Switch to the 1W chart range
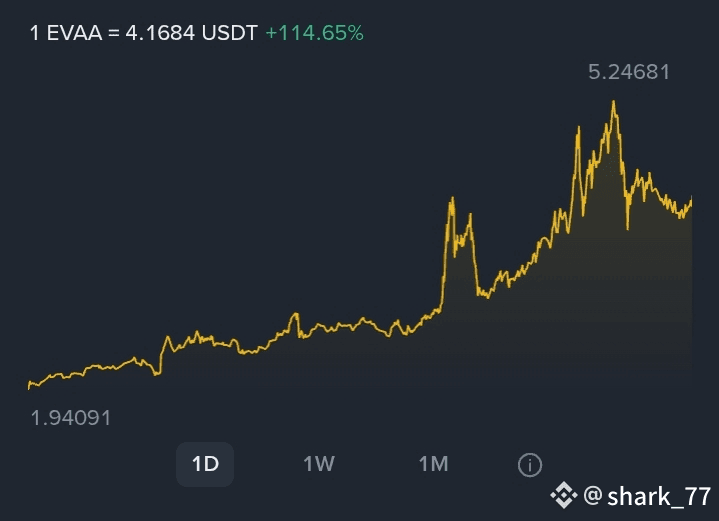 click(319, 464)
